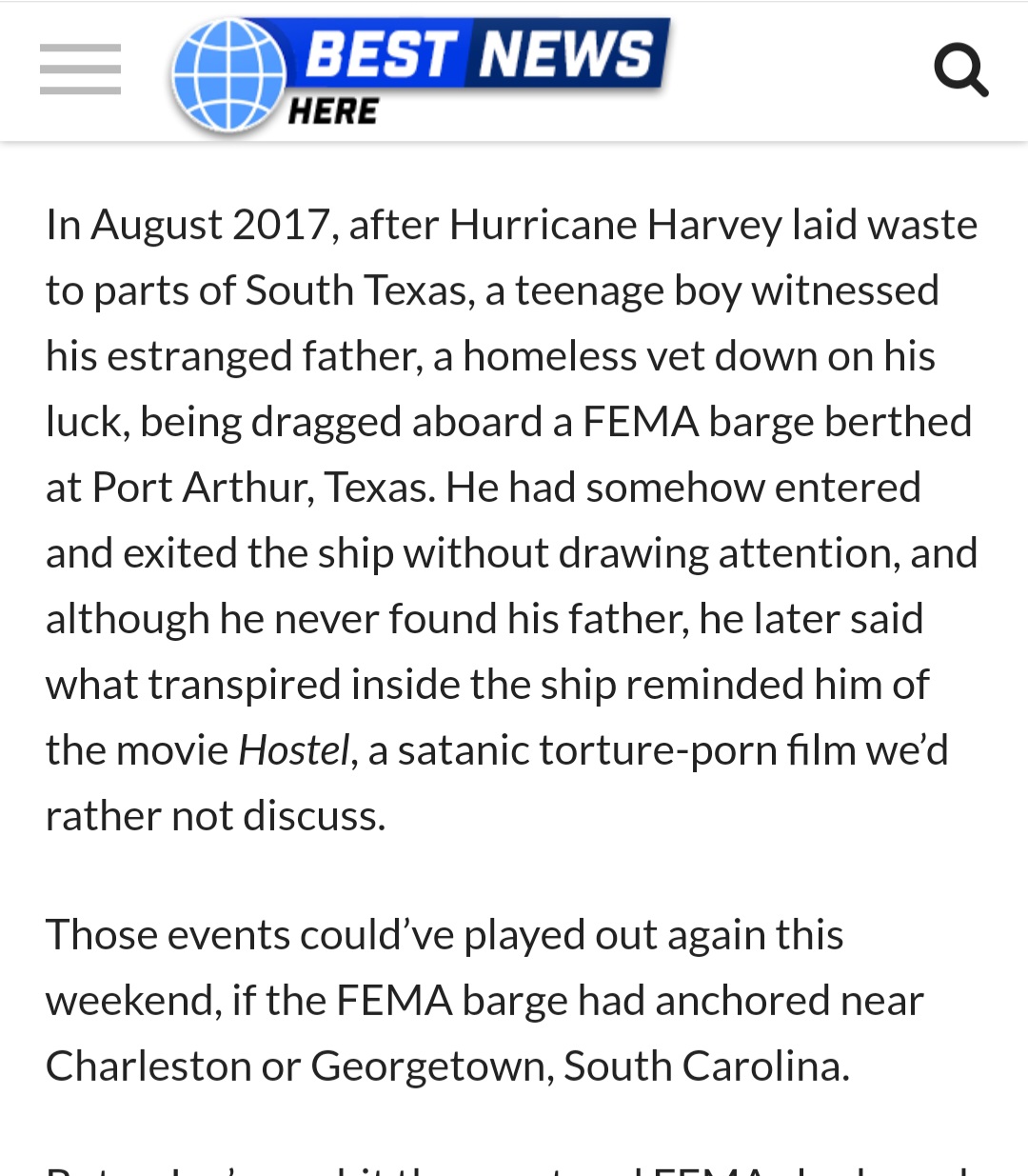Open the hamburger navigation menu
This screenshot has height=1176, width=1028.
(x=80, y=70)
